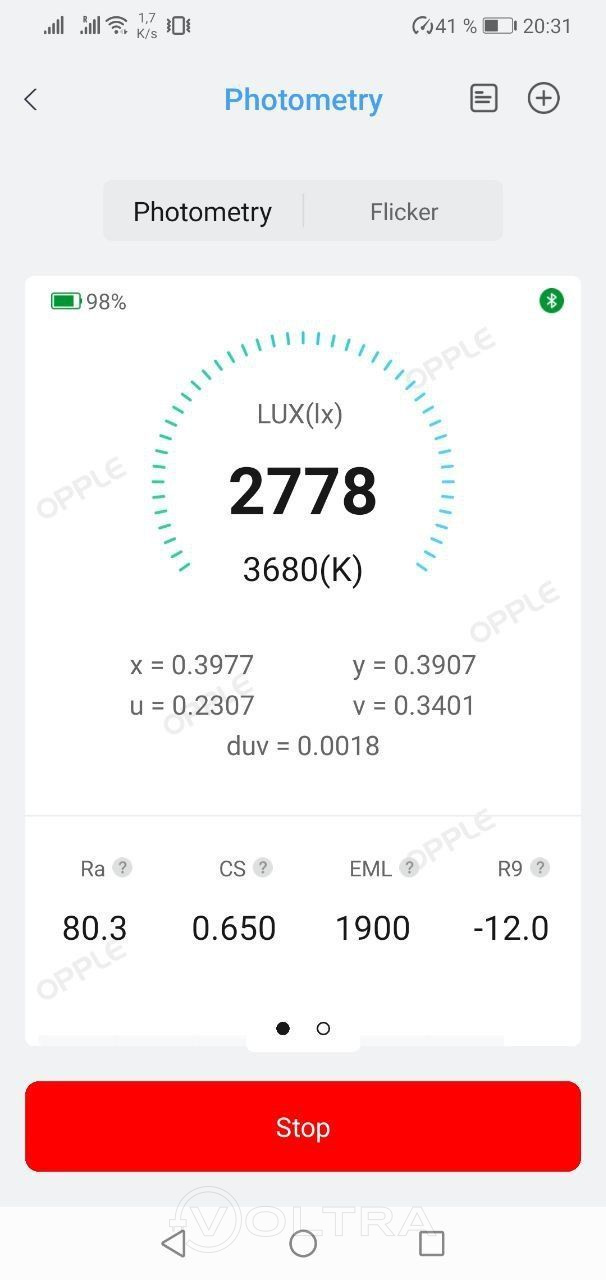The width and height of the screenshot is (606, 1280).
Task: Open the records list icon
Action: coord(484,98)
